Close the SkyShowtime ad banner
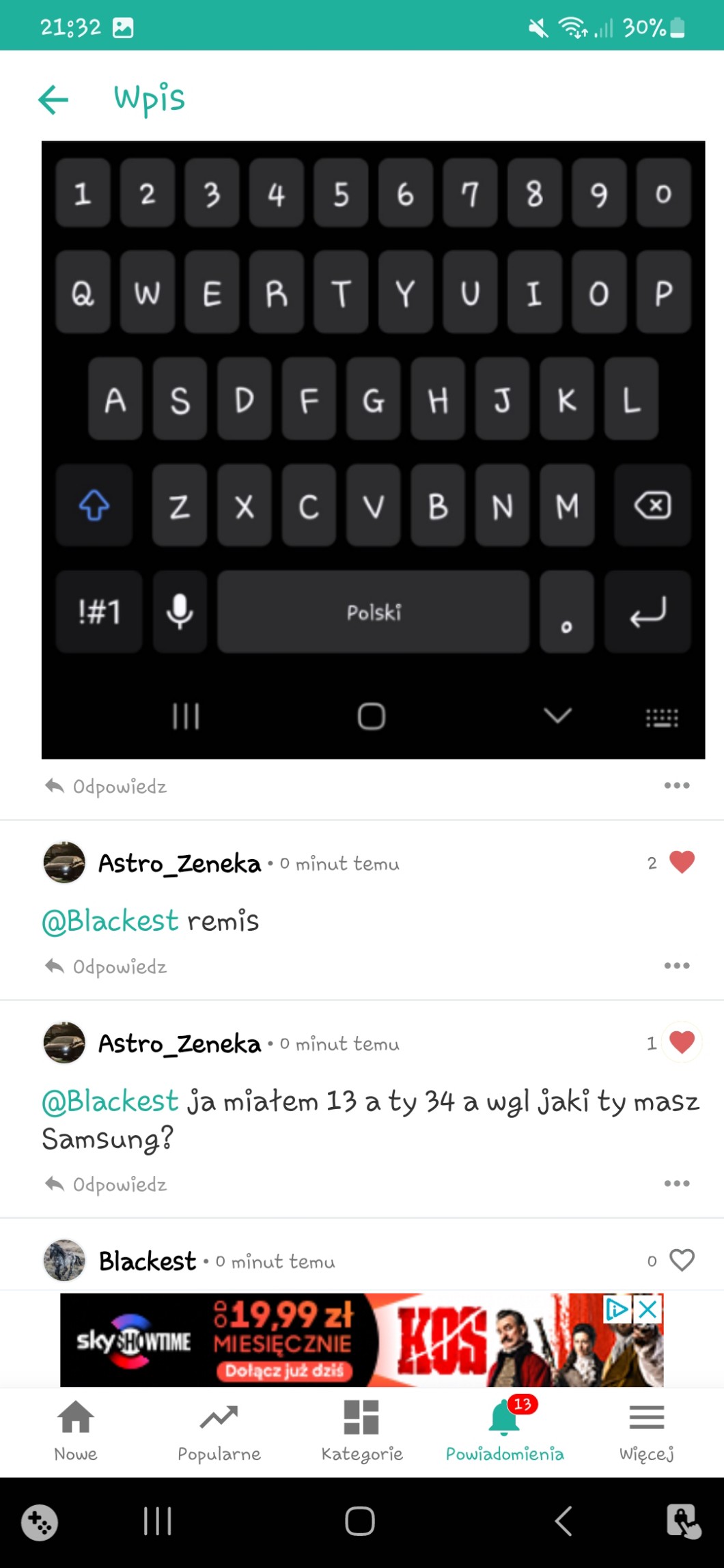Image resolution: width=724 pixels, height=1568 pixels. click(x=648, y=1309)
